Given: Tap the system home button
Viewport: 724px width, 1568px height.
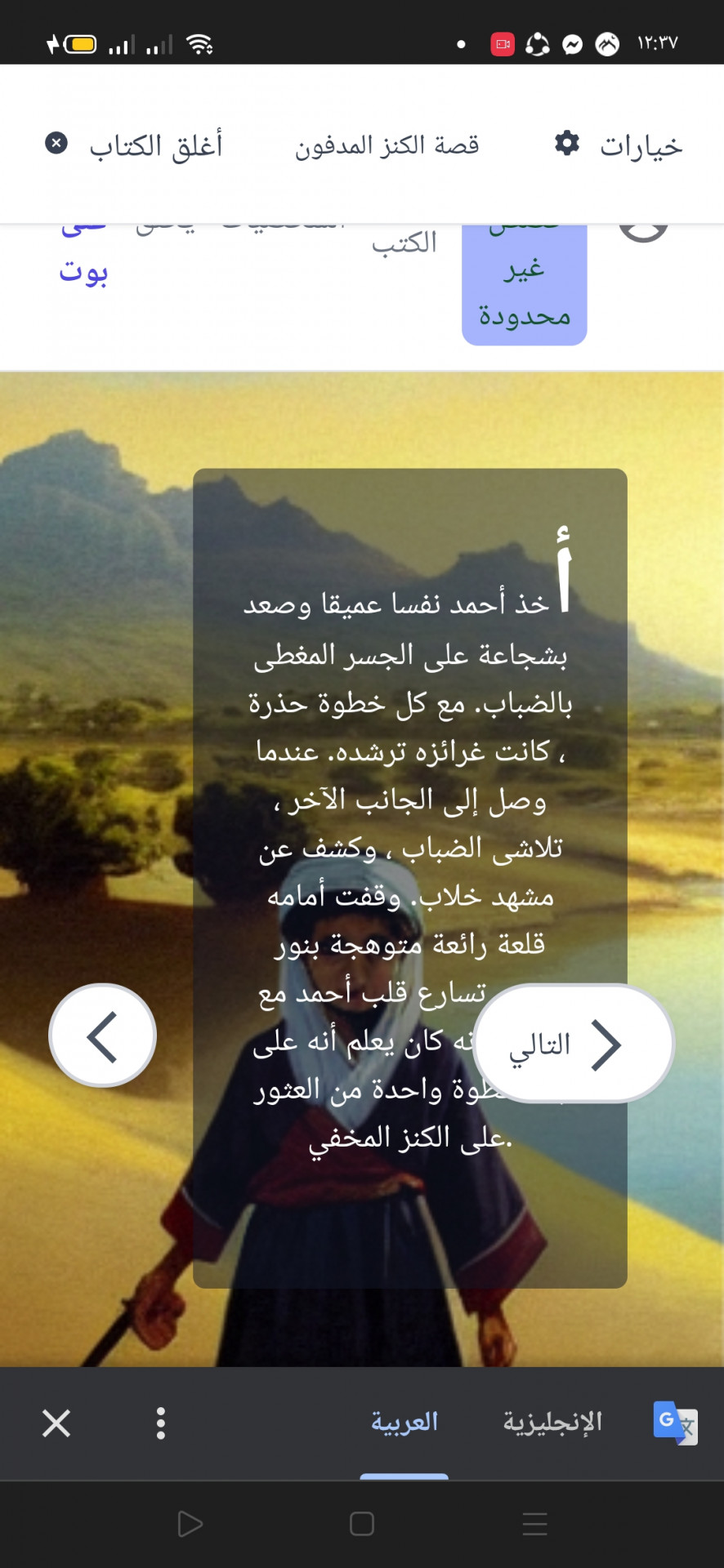Looking at the screenshot, I should (x=361, y=1524).
